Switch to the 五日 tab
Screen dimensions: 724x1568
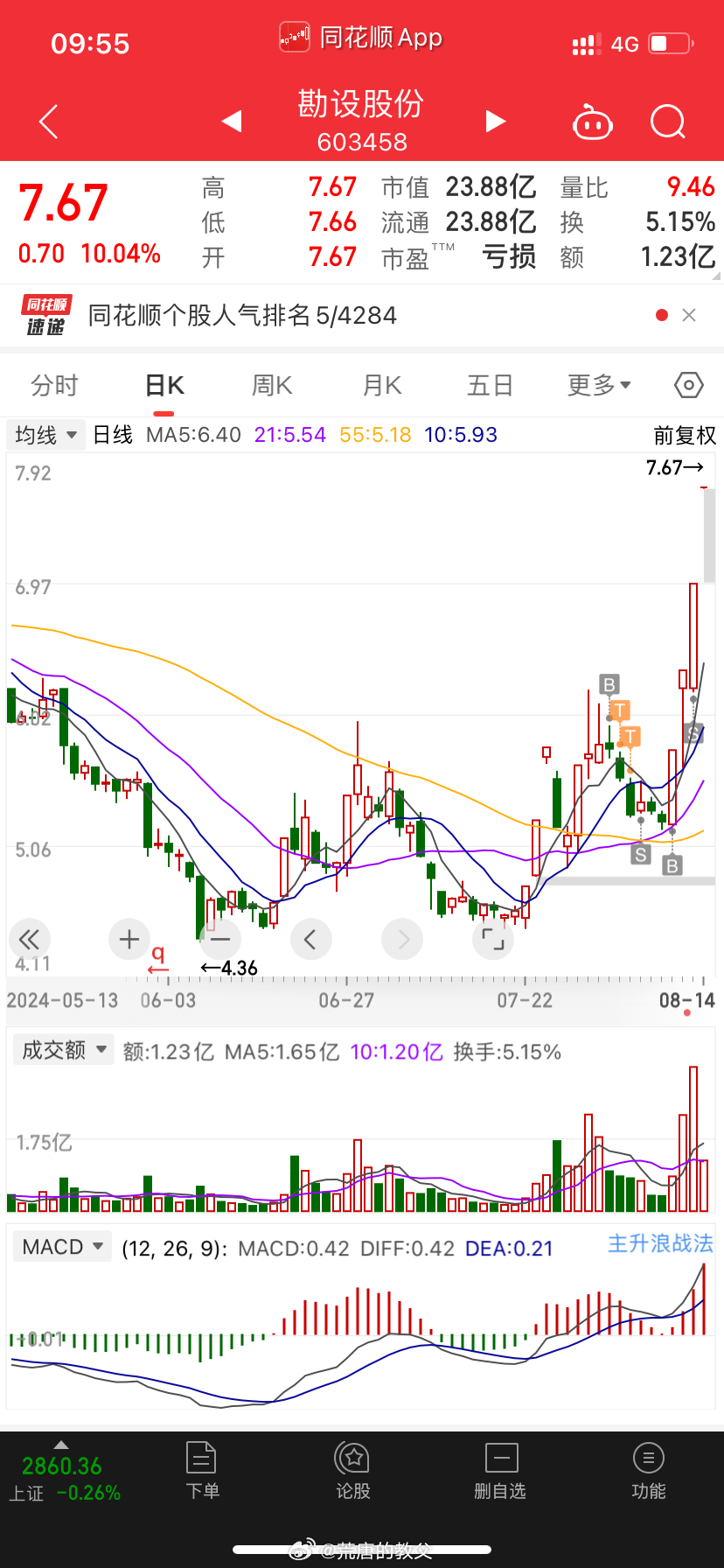tap(490, 385)
